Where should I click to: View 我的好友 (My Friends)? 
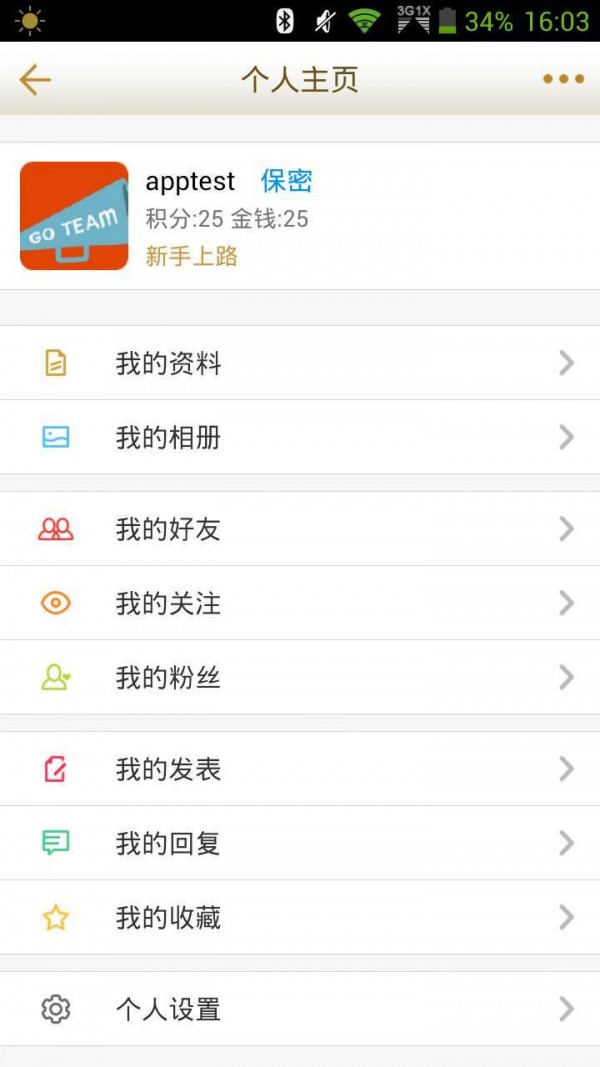pos(300,529)
